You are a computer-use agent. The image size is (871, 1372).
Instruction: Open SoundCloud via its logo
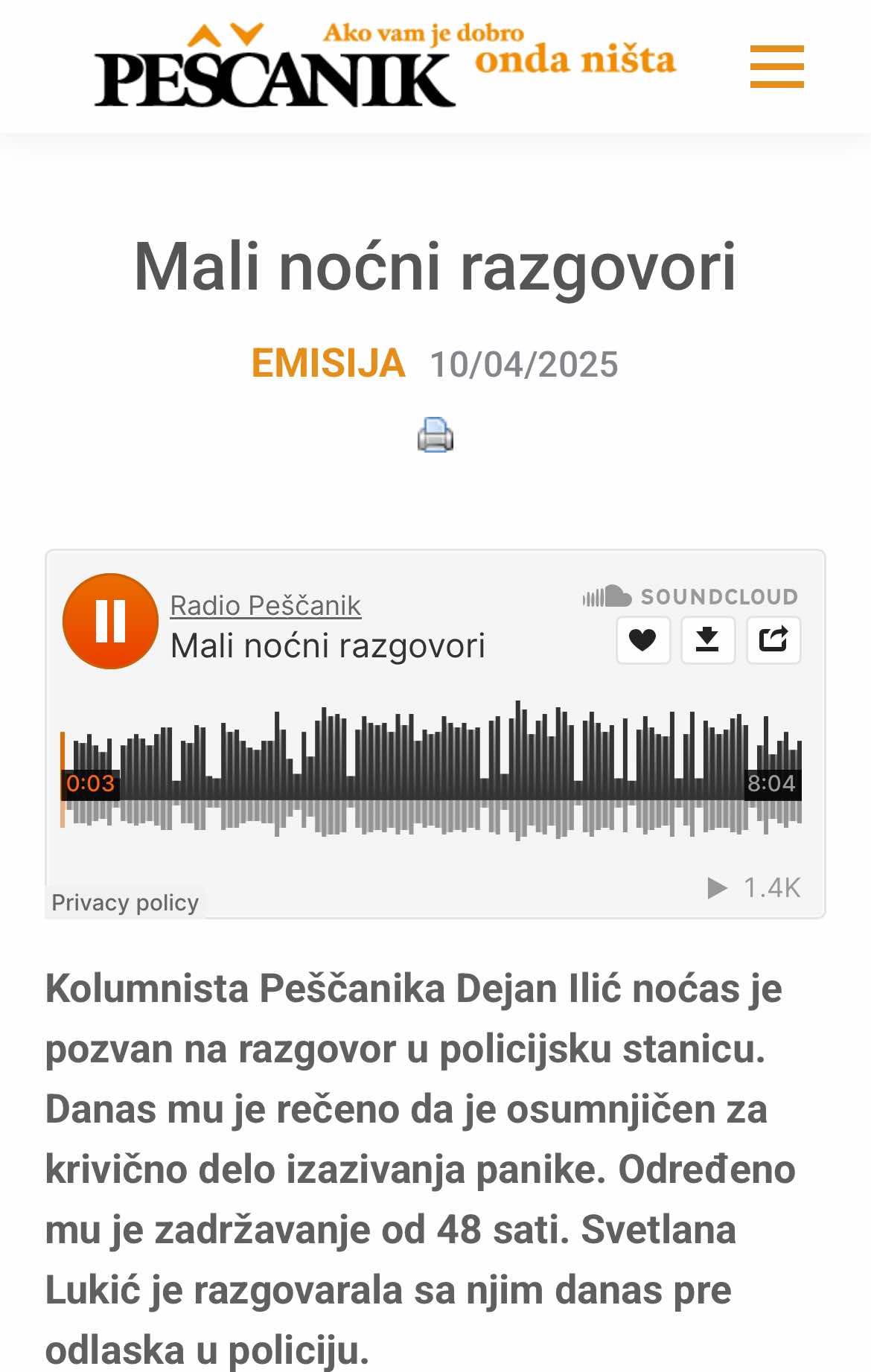(690, 596)
